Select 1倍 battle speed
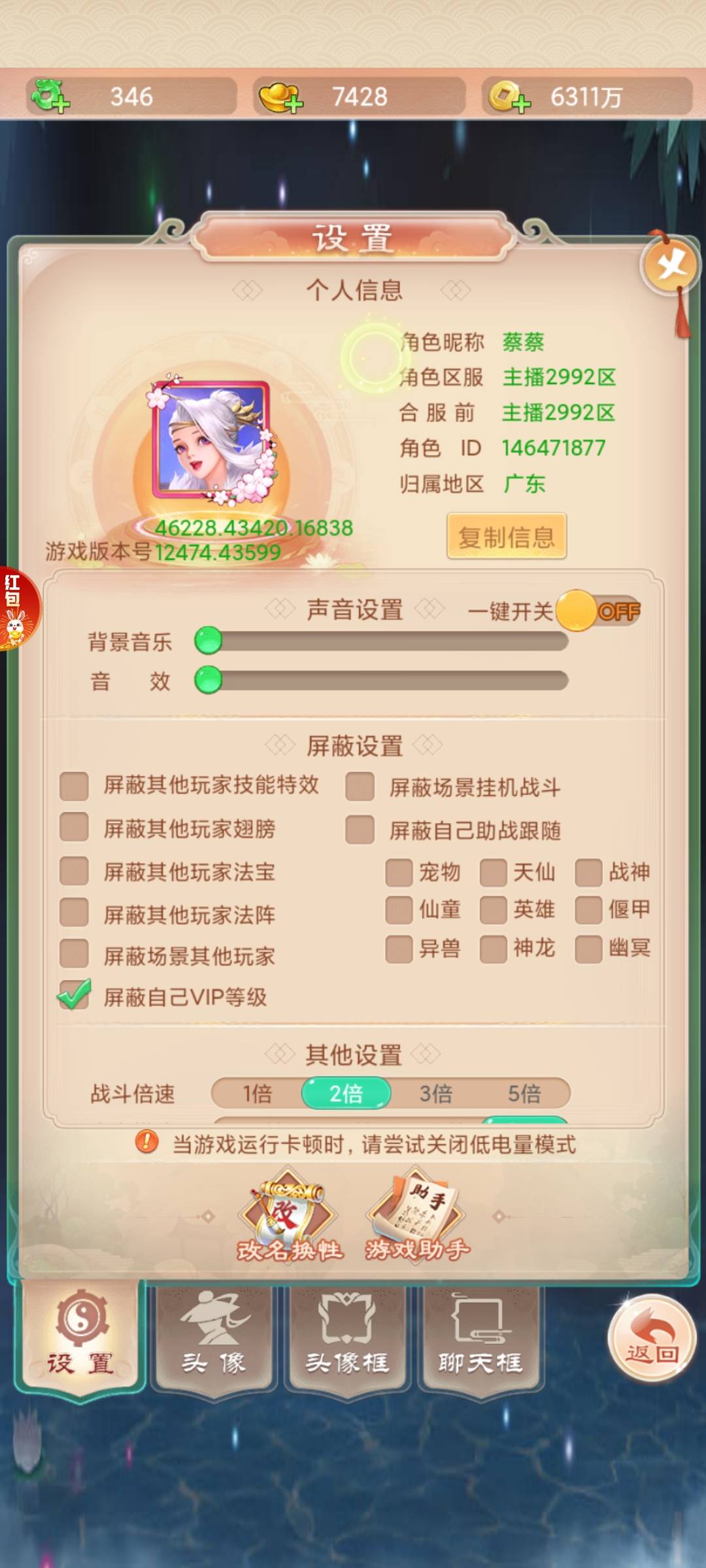This screenshot has height=1568, width=706. coord(257,1093)
